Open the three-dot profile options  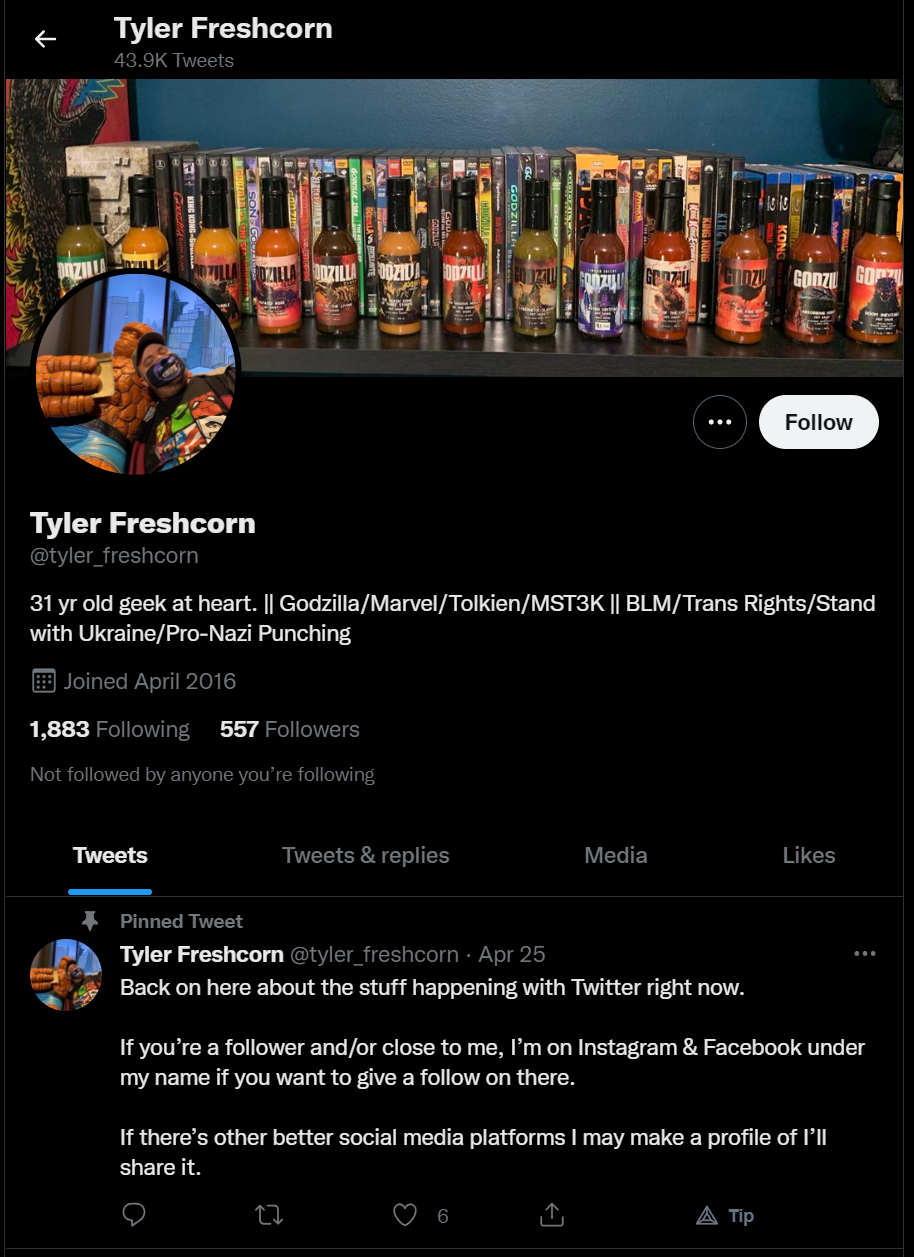[x=720, y=422]
